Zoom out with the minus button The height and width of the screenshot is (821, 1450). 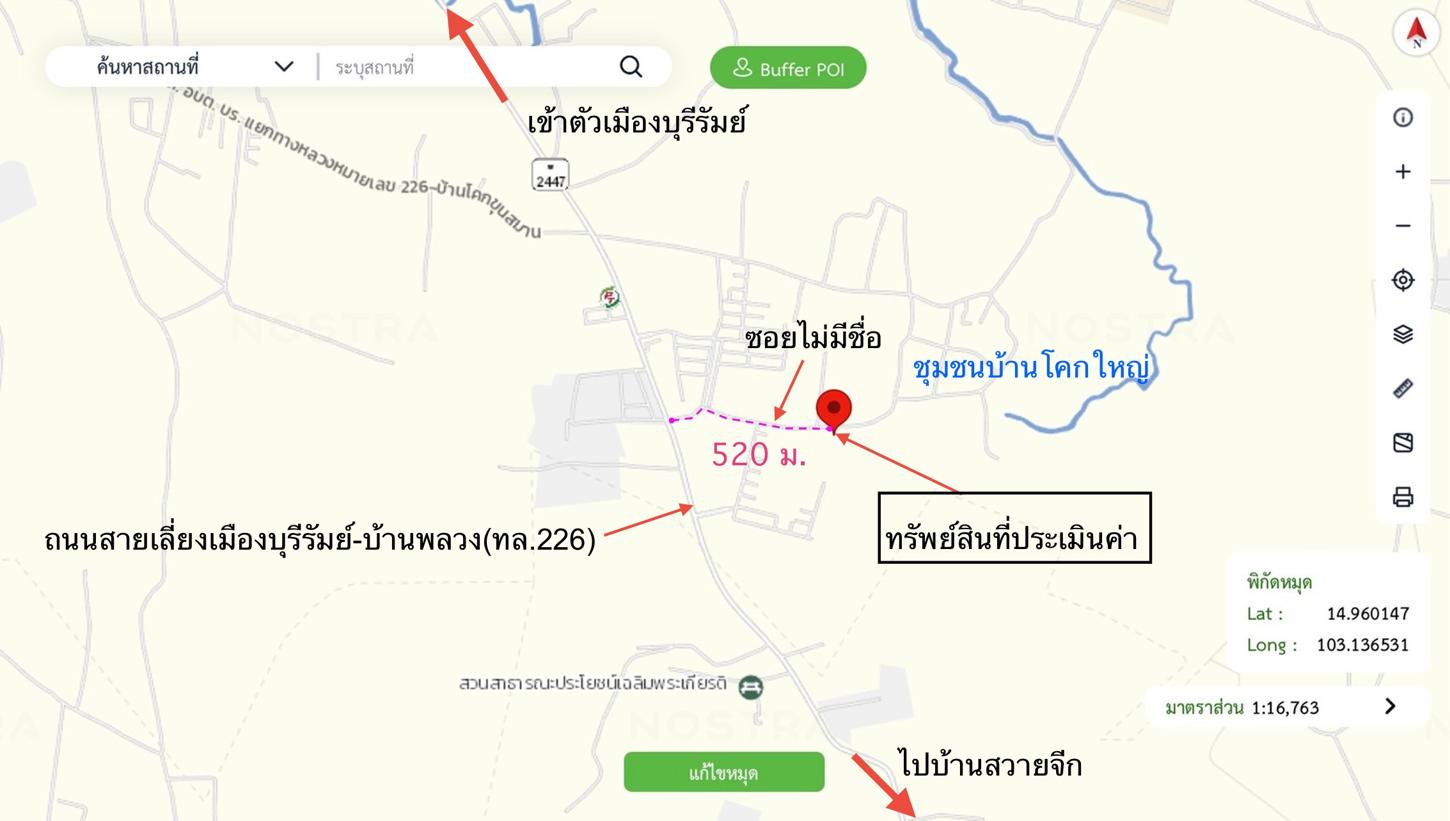1402,226
